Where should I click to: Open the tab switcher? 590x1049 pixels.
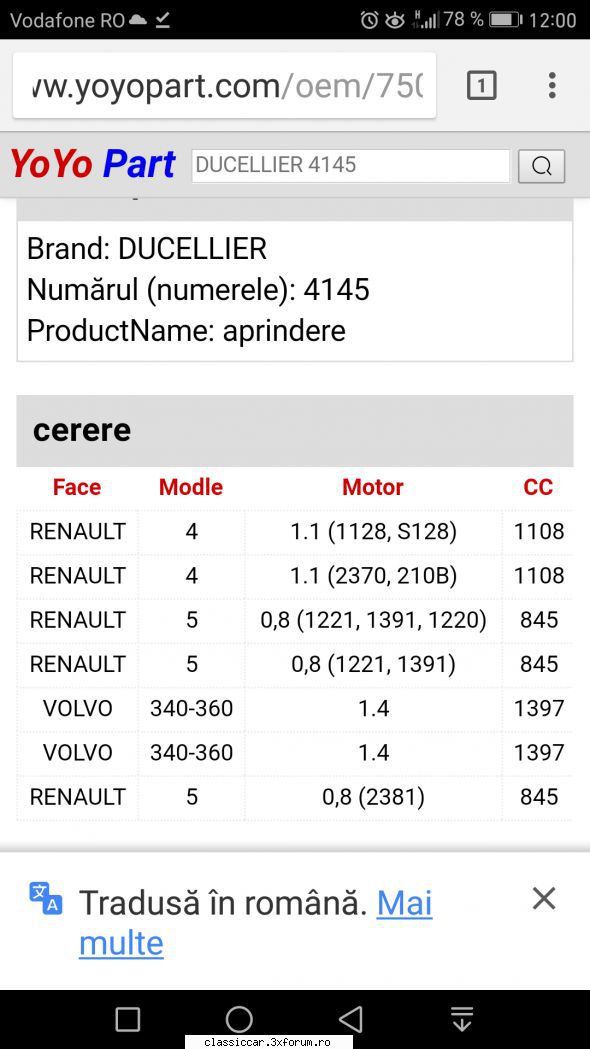click(x=481, y=86)
